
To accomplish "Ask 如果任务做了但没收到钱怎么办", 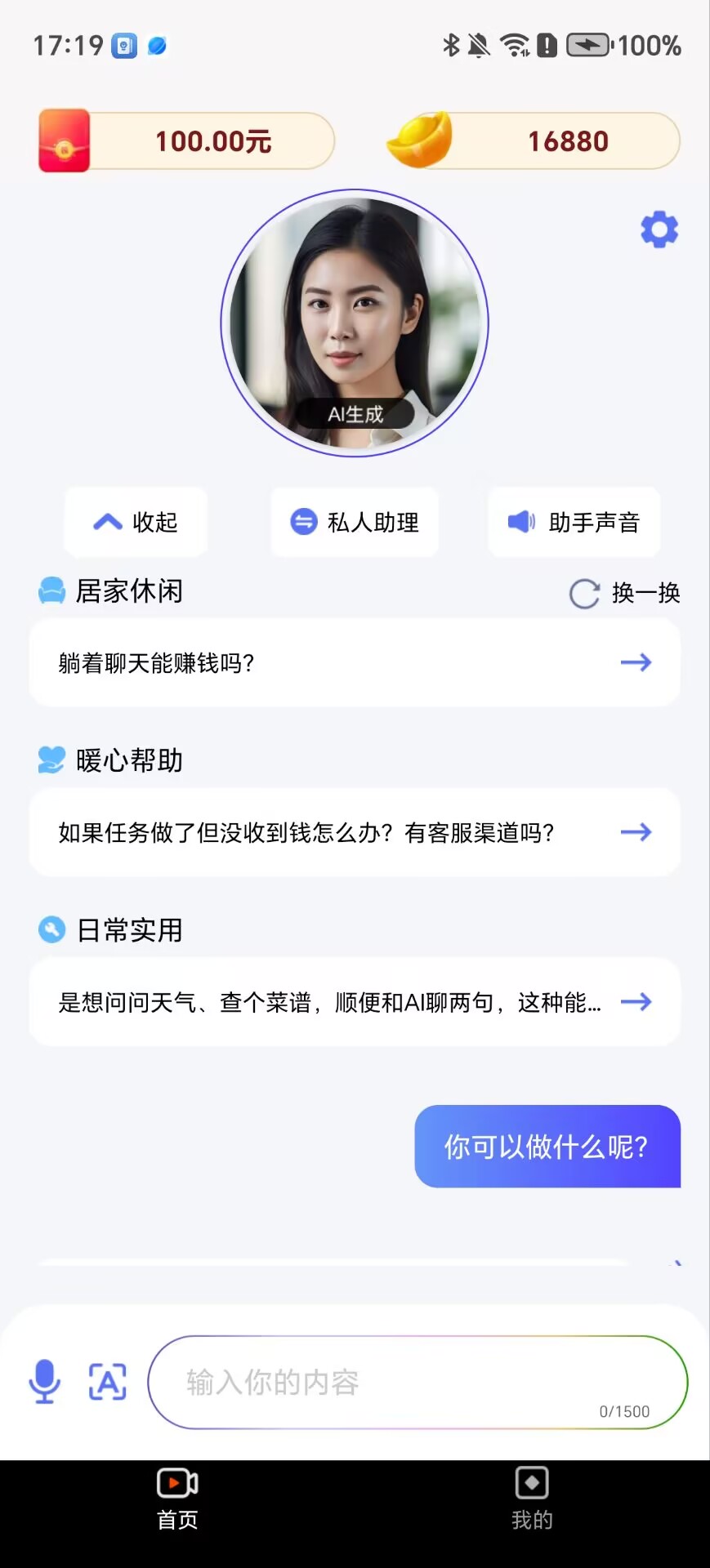I will point(355,832).
